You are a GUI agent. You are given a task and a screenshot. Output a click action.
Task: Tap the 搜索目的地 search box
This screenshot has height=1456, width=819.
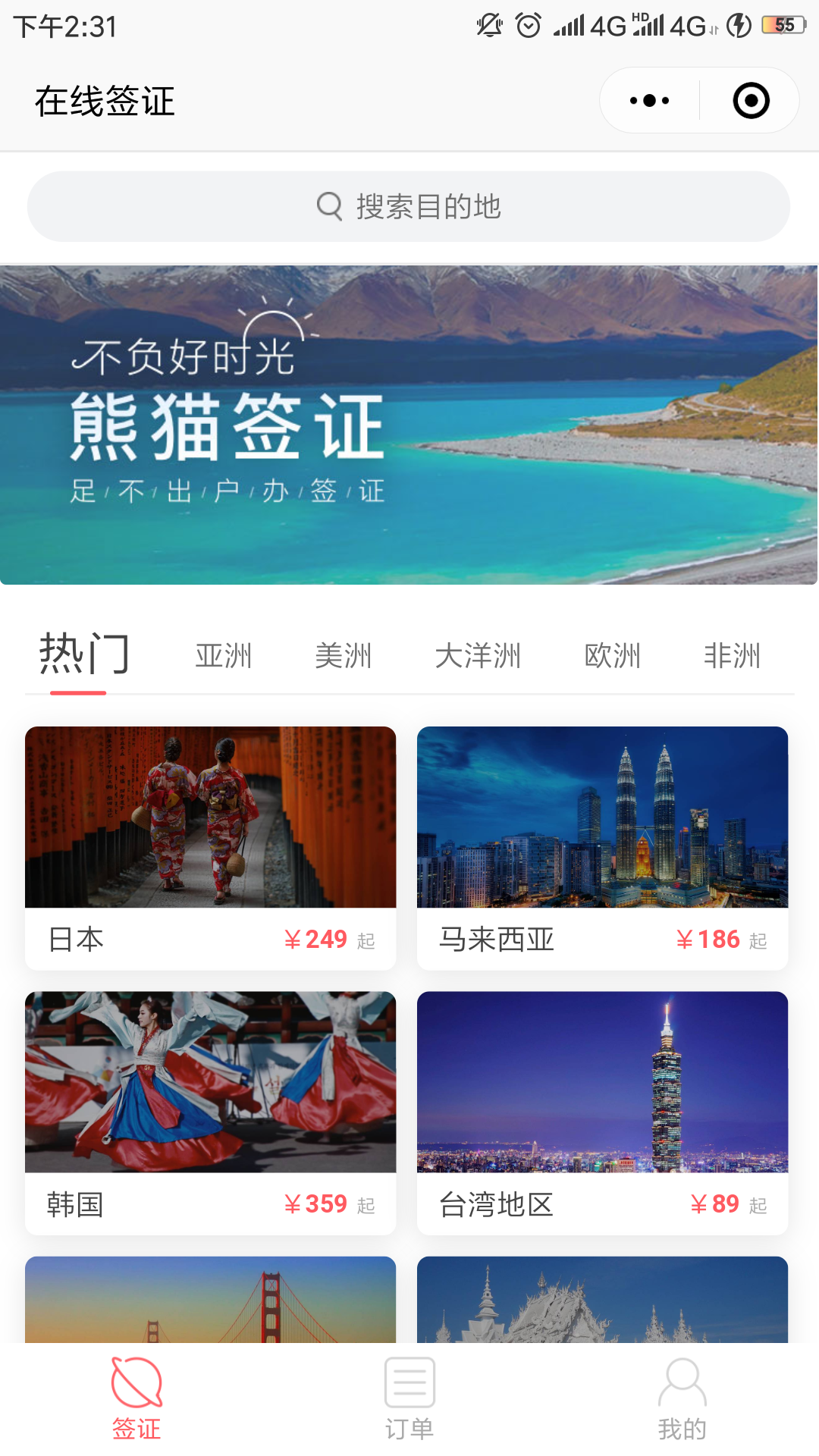click(x=409, y=206)
